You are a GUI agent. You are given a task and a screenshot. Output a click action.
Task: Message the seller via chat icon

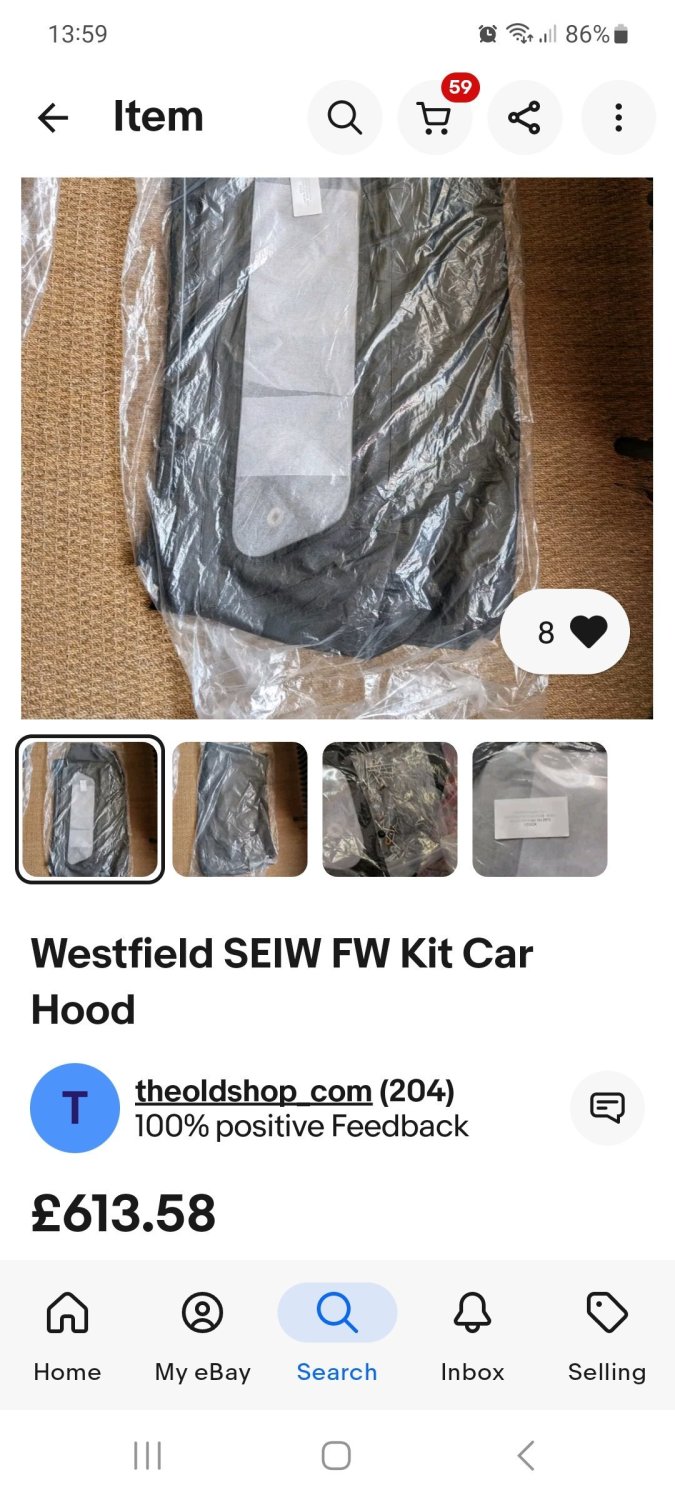click(x=607, y=1108)
